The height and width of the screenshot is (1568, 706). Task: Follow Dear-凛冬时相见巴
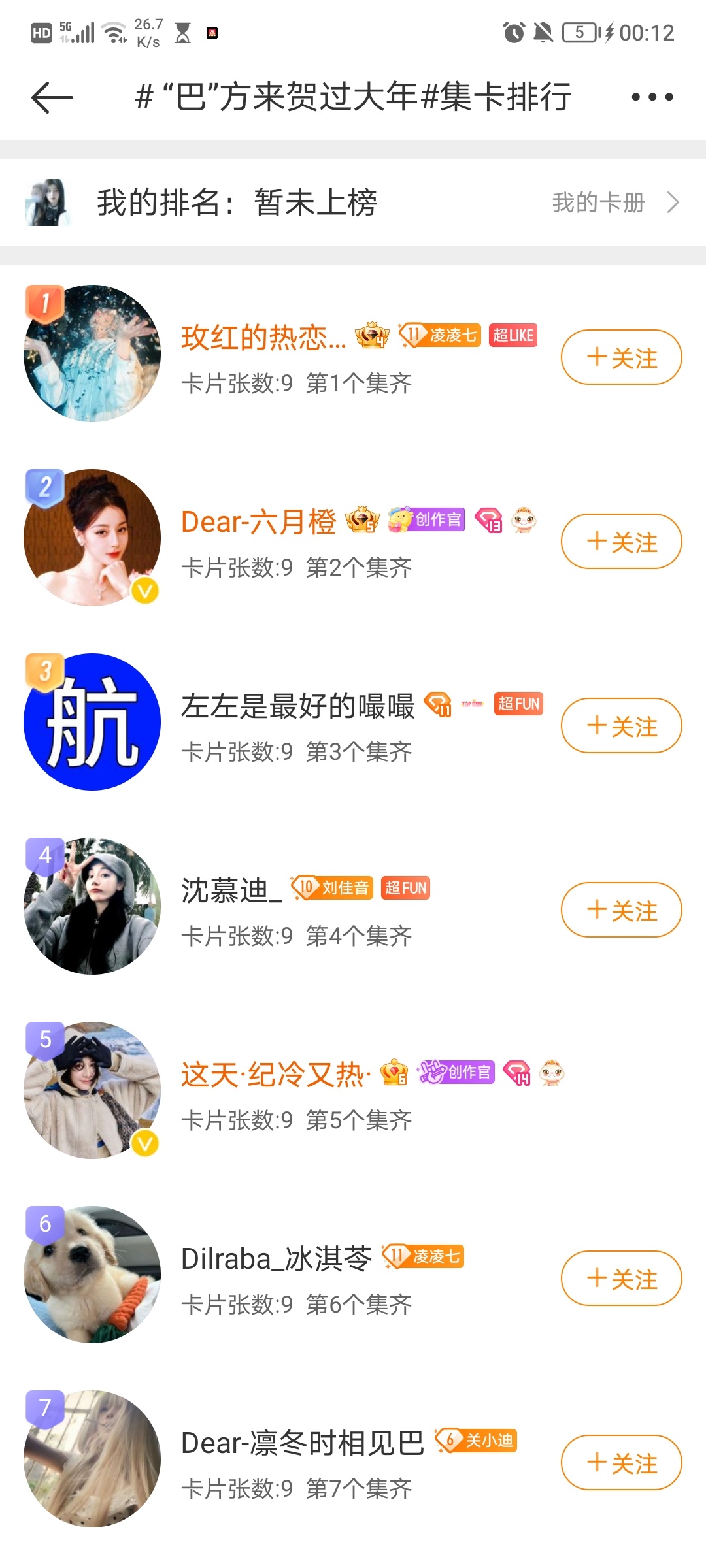tap(621, 1463)
